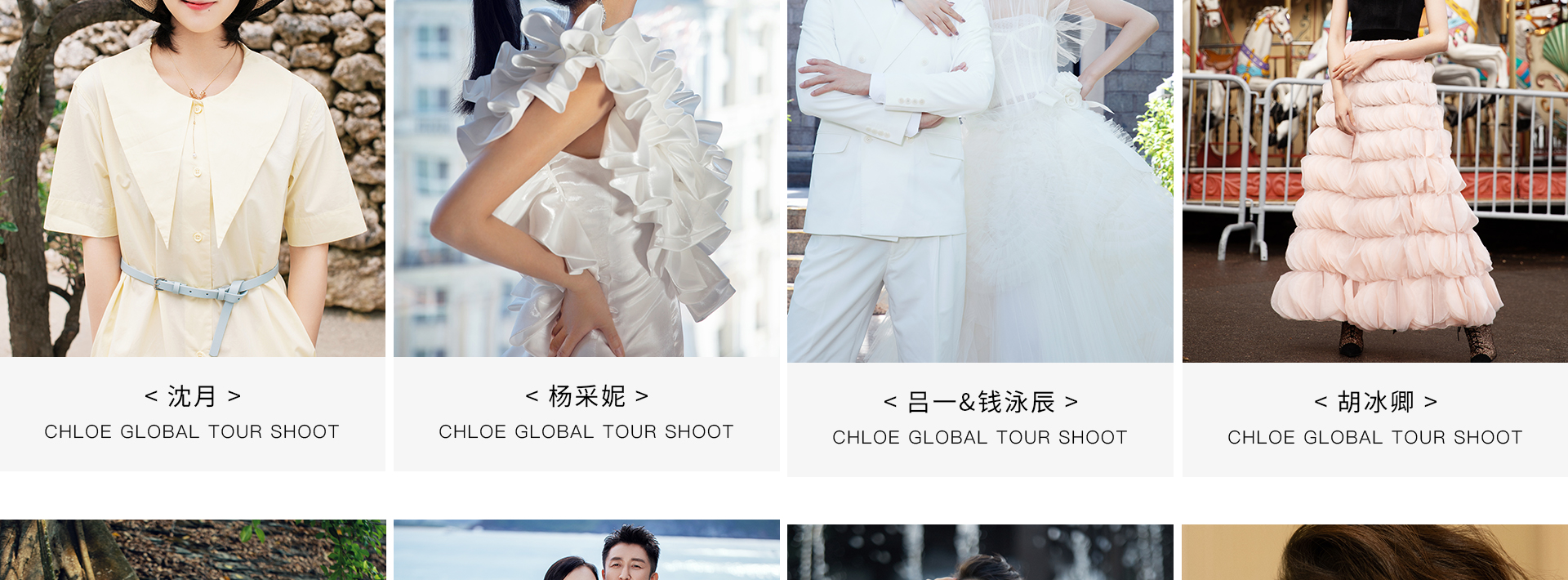Open the 吕一&钱泳辰 photo shoot card
1568x580 pixels.
tap(980, 402)
